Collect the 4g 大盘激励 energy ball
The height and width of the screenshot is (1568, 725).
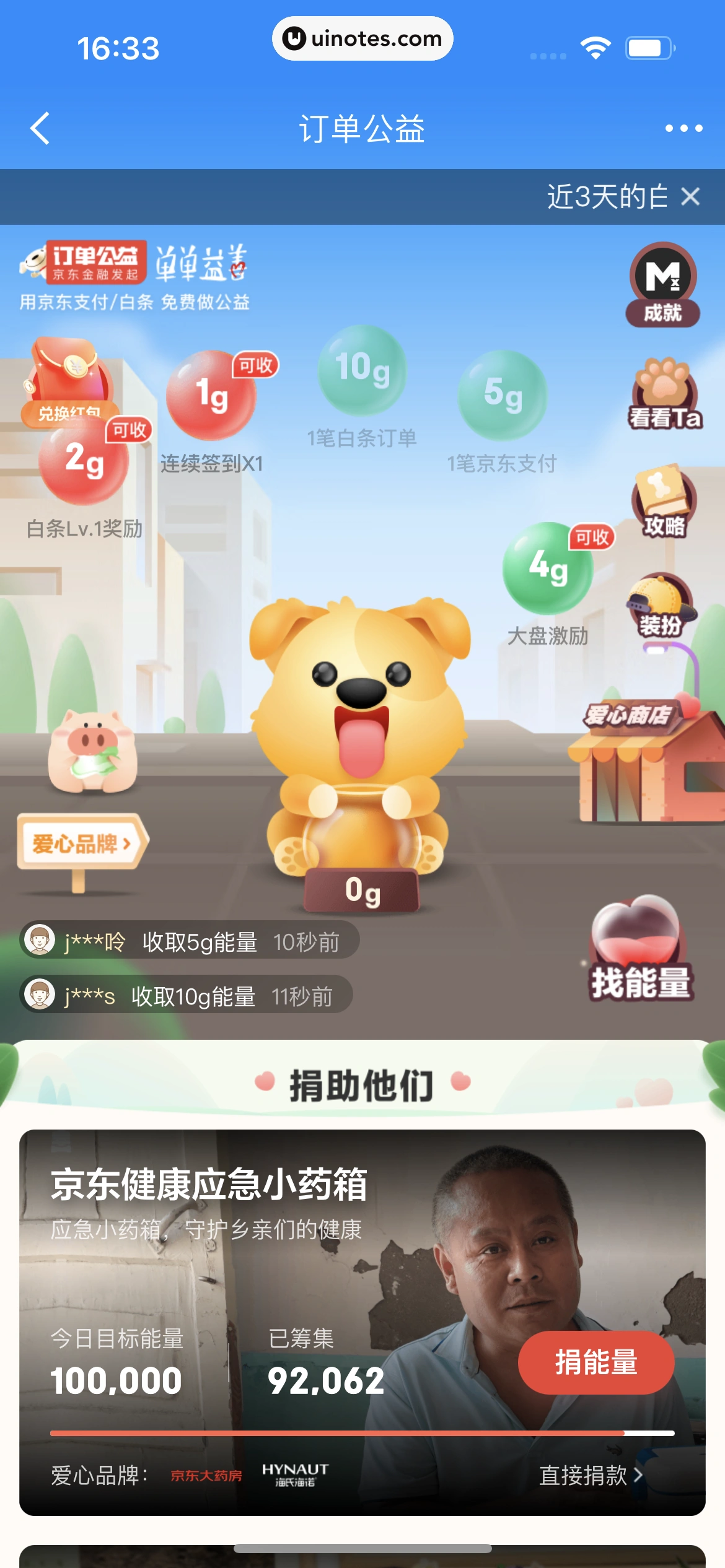coord(548,567)
